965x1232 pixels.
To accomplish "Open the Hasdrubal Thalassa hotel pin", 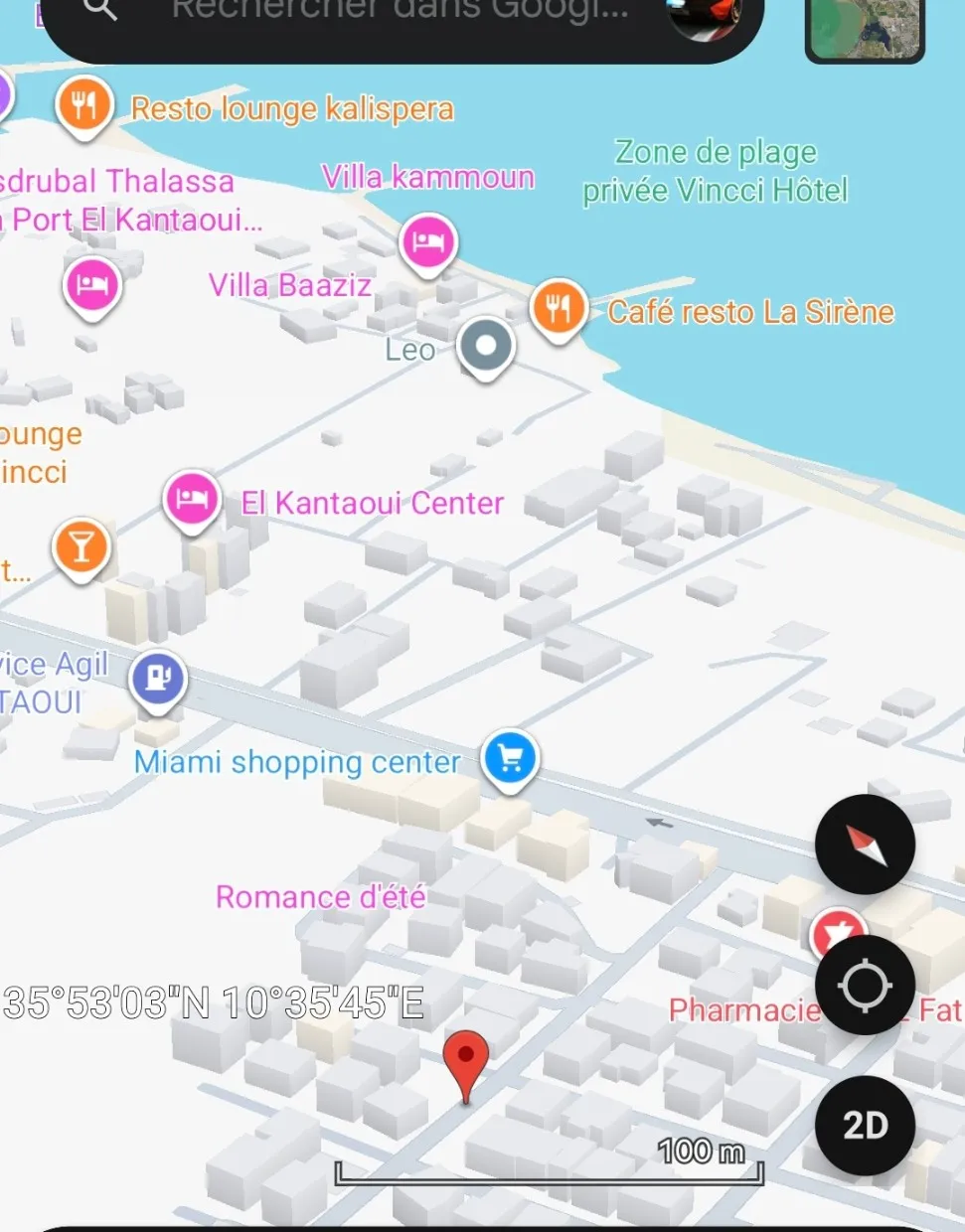I will point(91,284).
